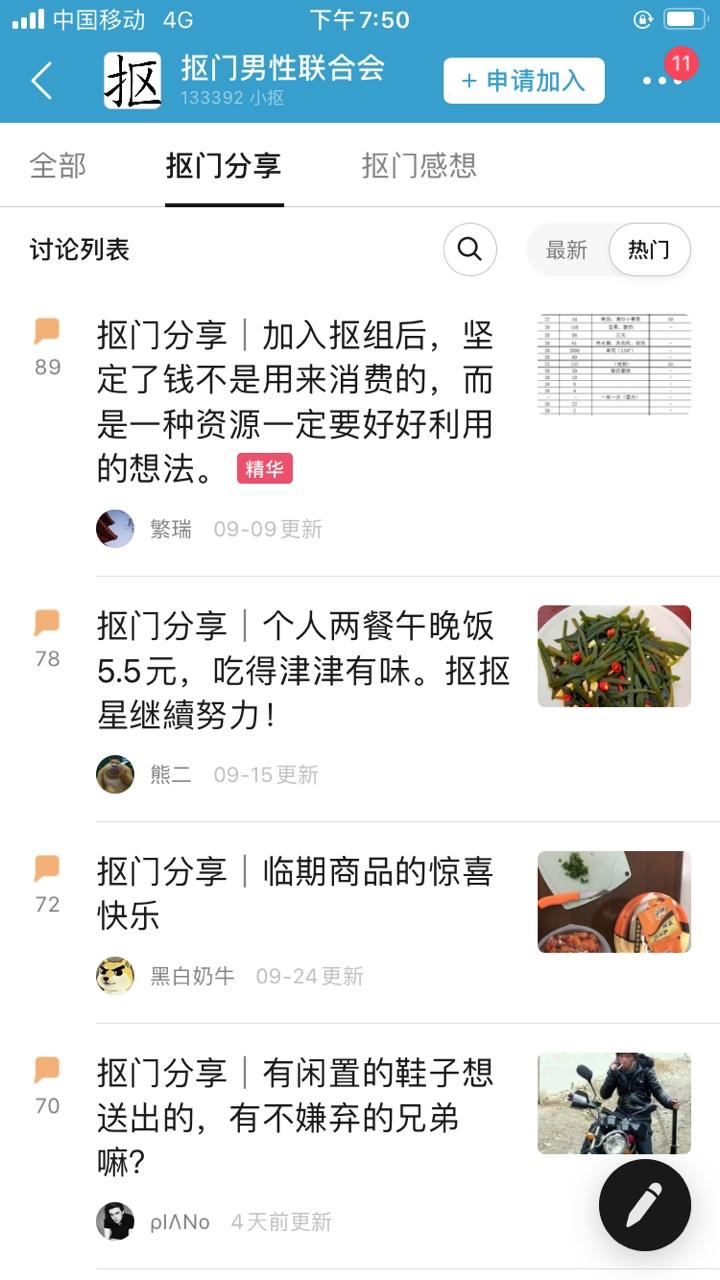720x1280 pixels.
Task: Open 临期商品的惊喜快乐 post
Action: 295,892
